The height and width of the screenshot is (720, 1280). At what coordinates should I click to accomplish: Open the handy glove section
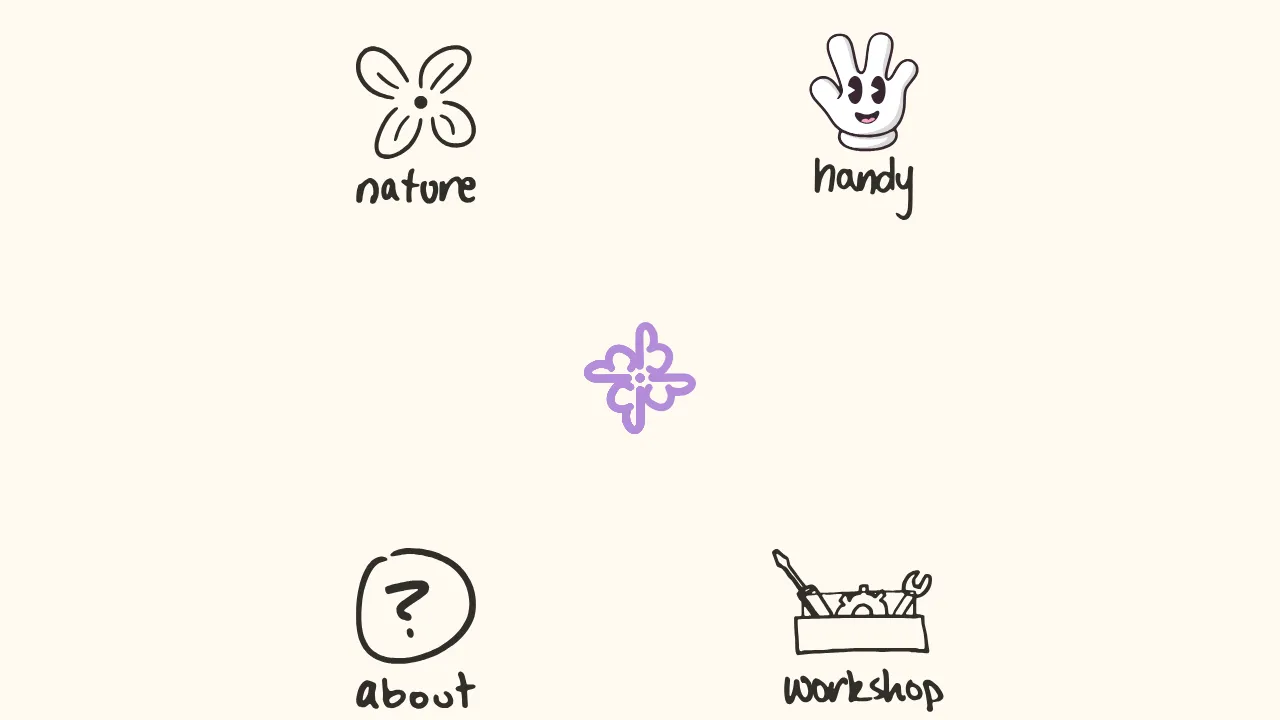click(864, 92)
